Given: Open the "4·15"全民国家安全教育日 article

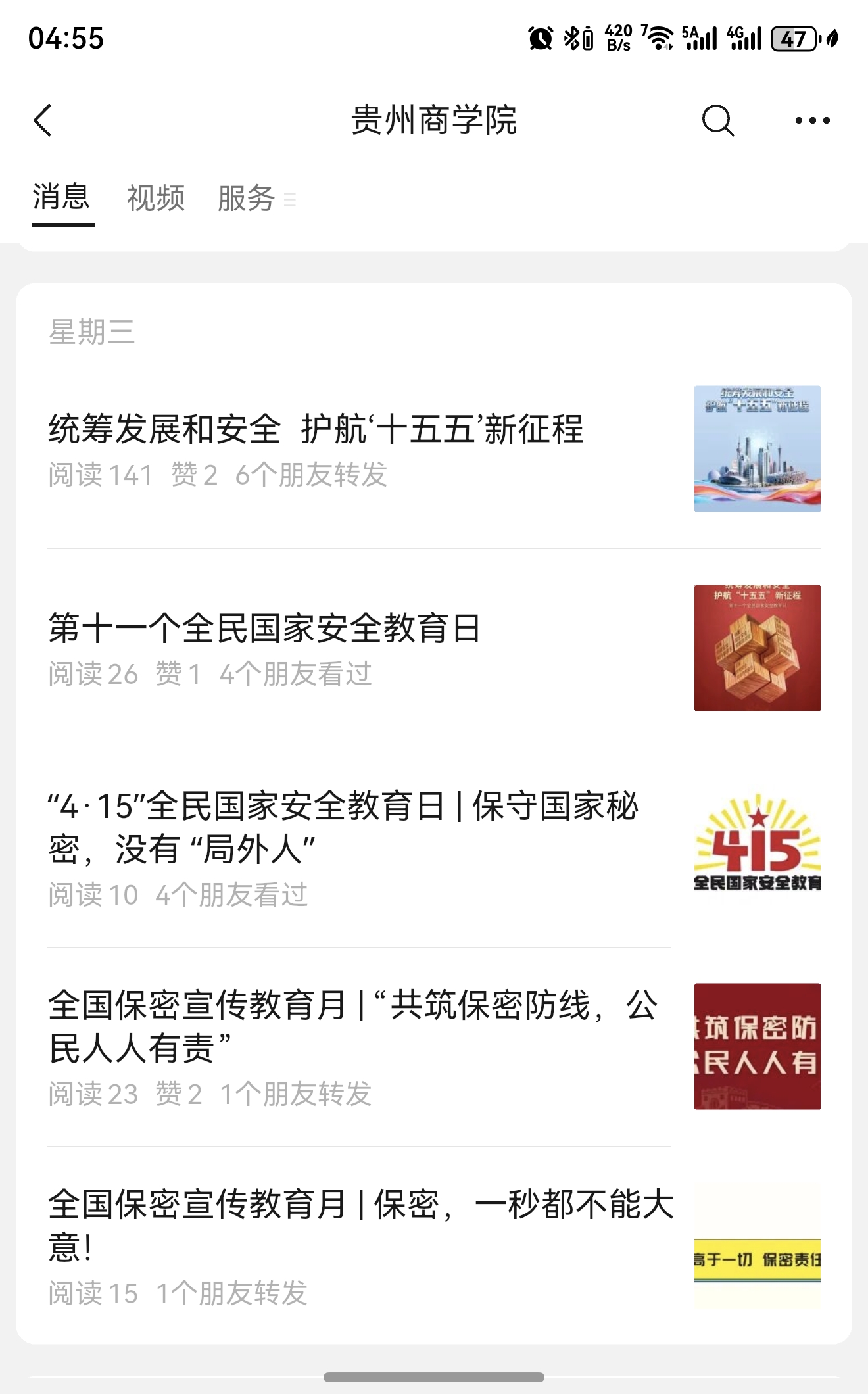Looking at the screenshot, I should [x=342, y=827].
